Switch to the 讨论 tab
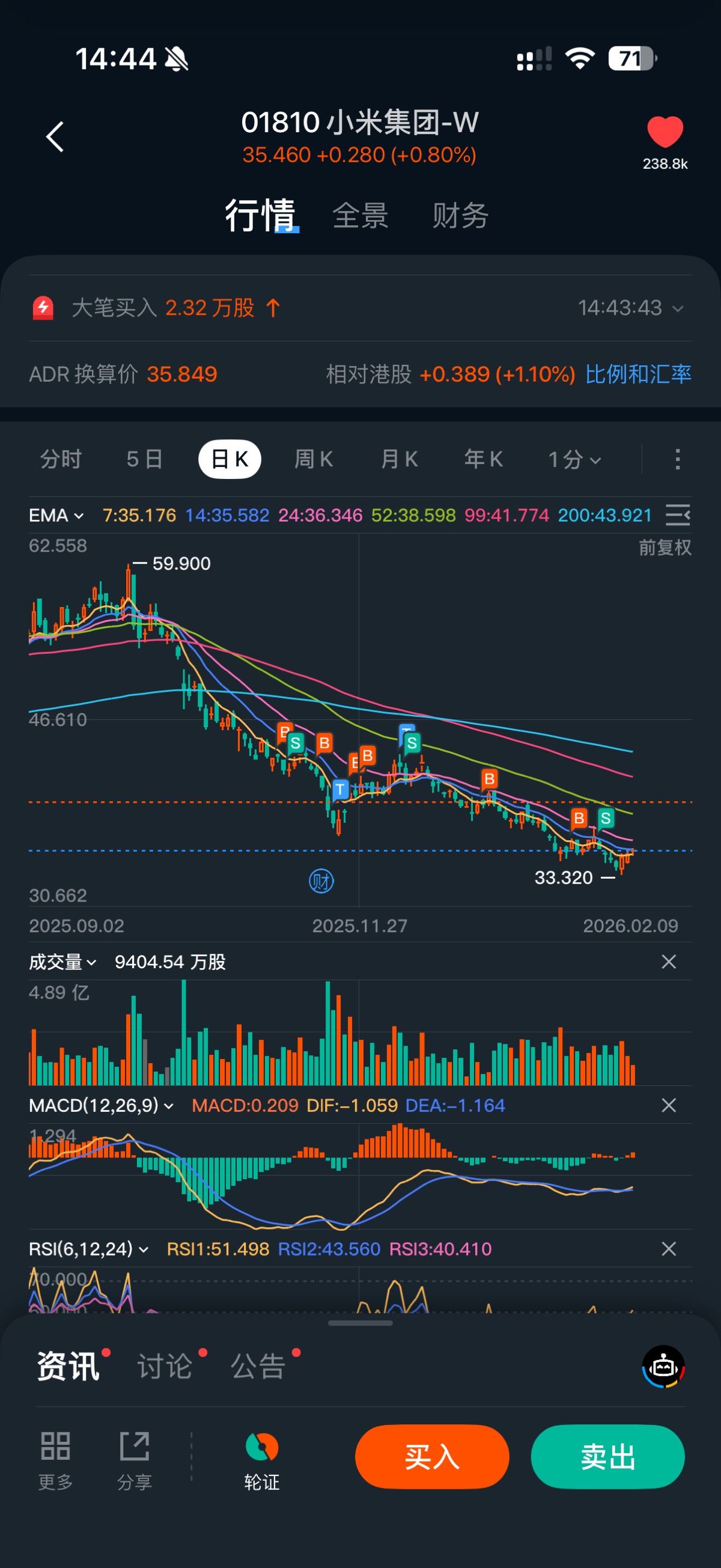Image resolution: width=721 pixels, height=1568 pixels. (165, 1367)
